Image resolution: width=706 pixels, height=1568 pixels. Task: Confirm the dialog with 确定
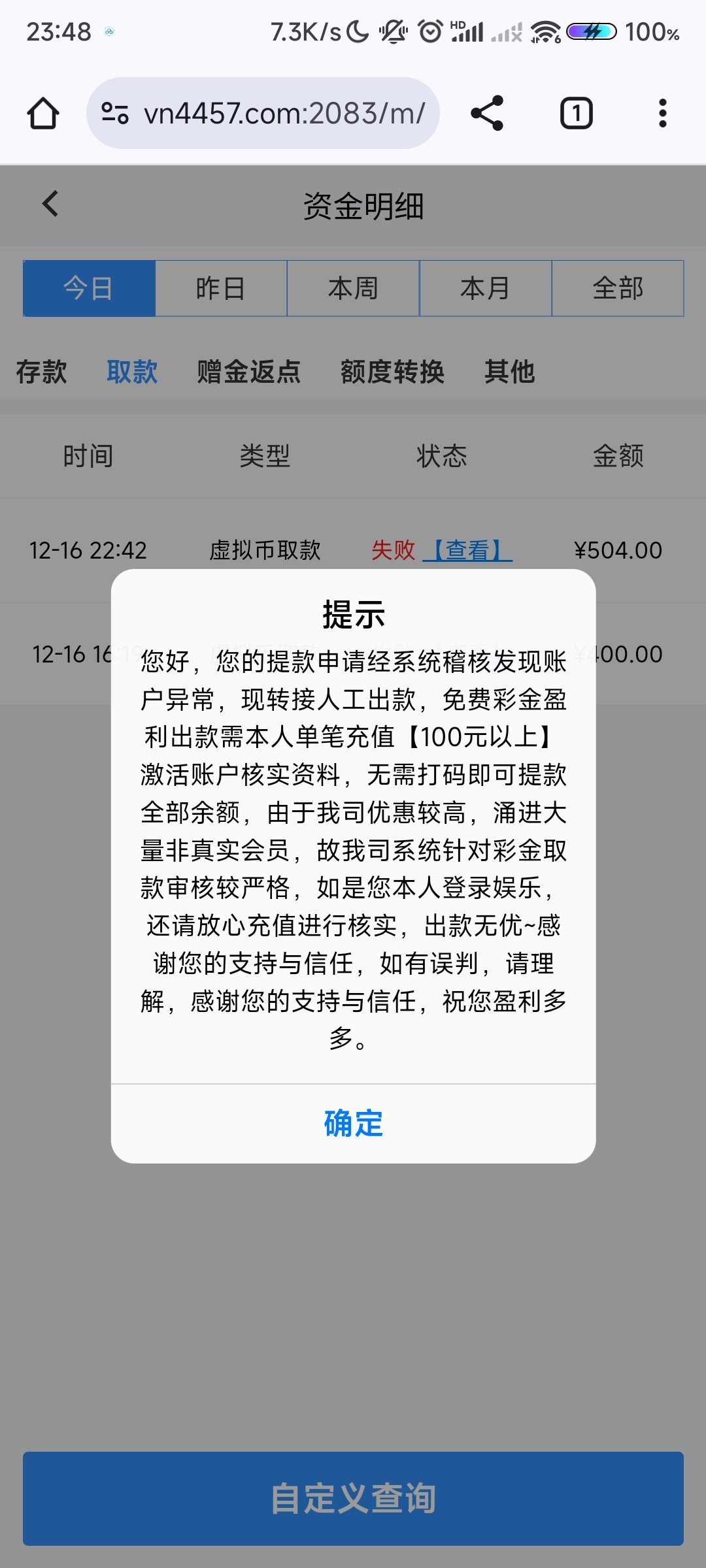click(x=353, y=1123)
